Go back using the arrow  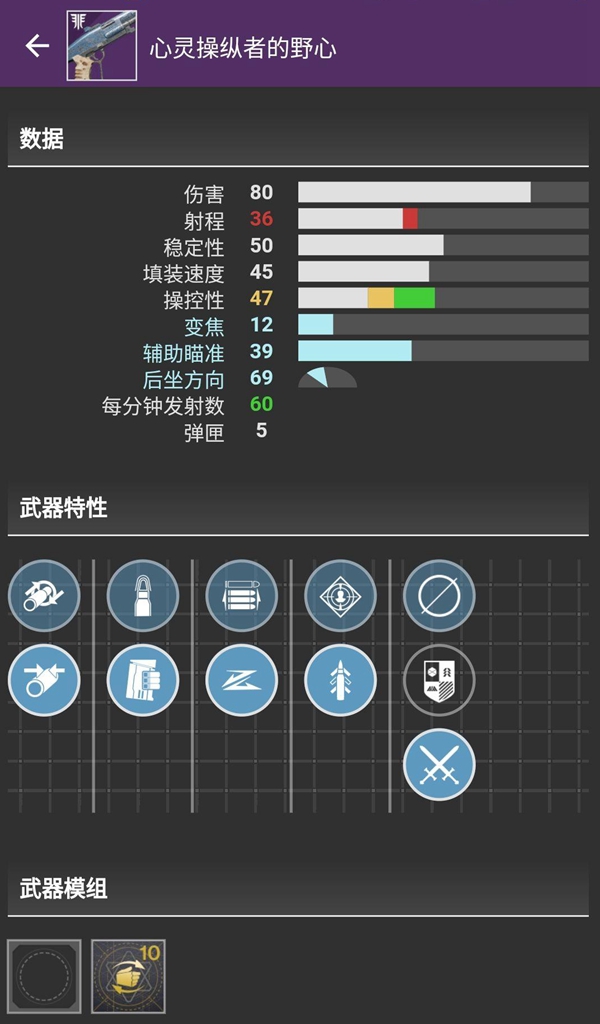pos(37,45)
